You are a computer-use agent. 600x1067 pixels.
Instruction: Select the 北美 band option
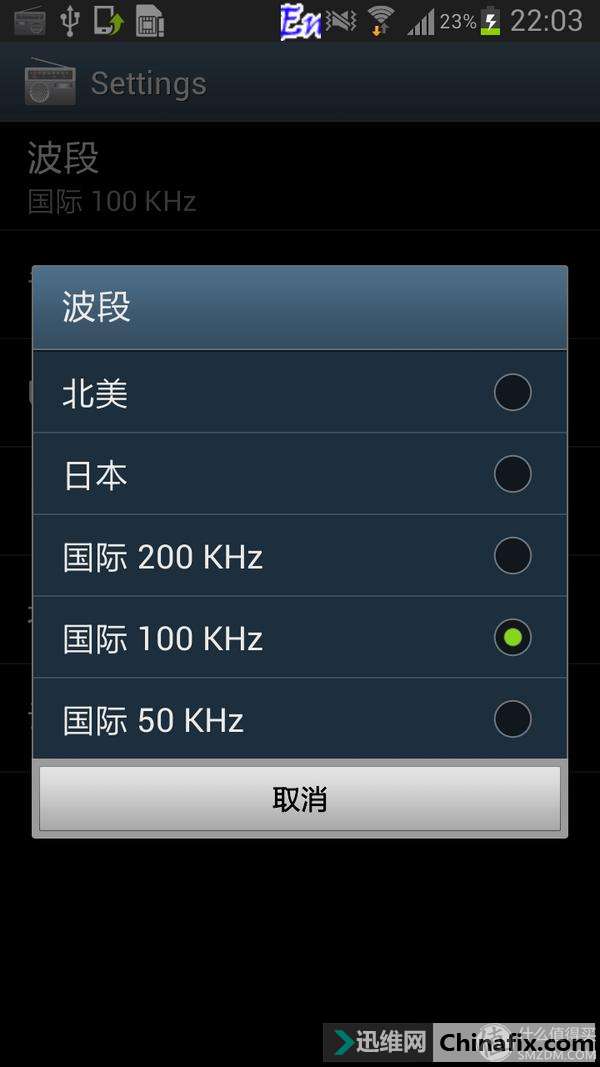coord(299,392)
